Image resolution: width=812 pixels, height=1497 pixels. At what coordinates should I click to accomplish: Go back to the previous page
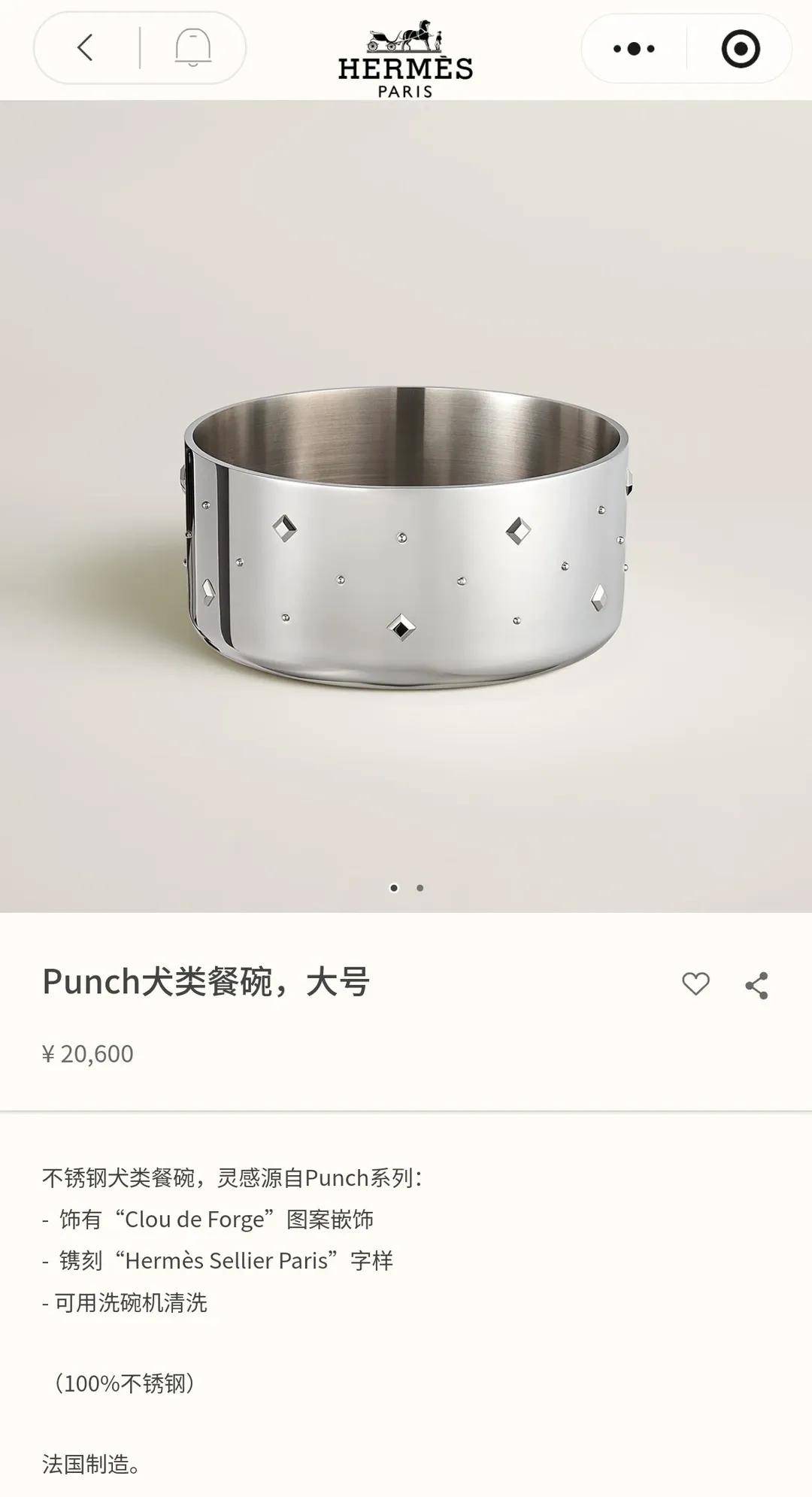click(x=86, y=48)
